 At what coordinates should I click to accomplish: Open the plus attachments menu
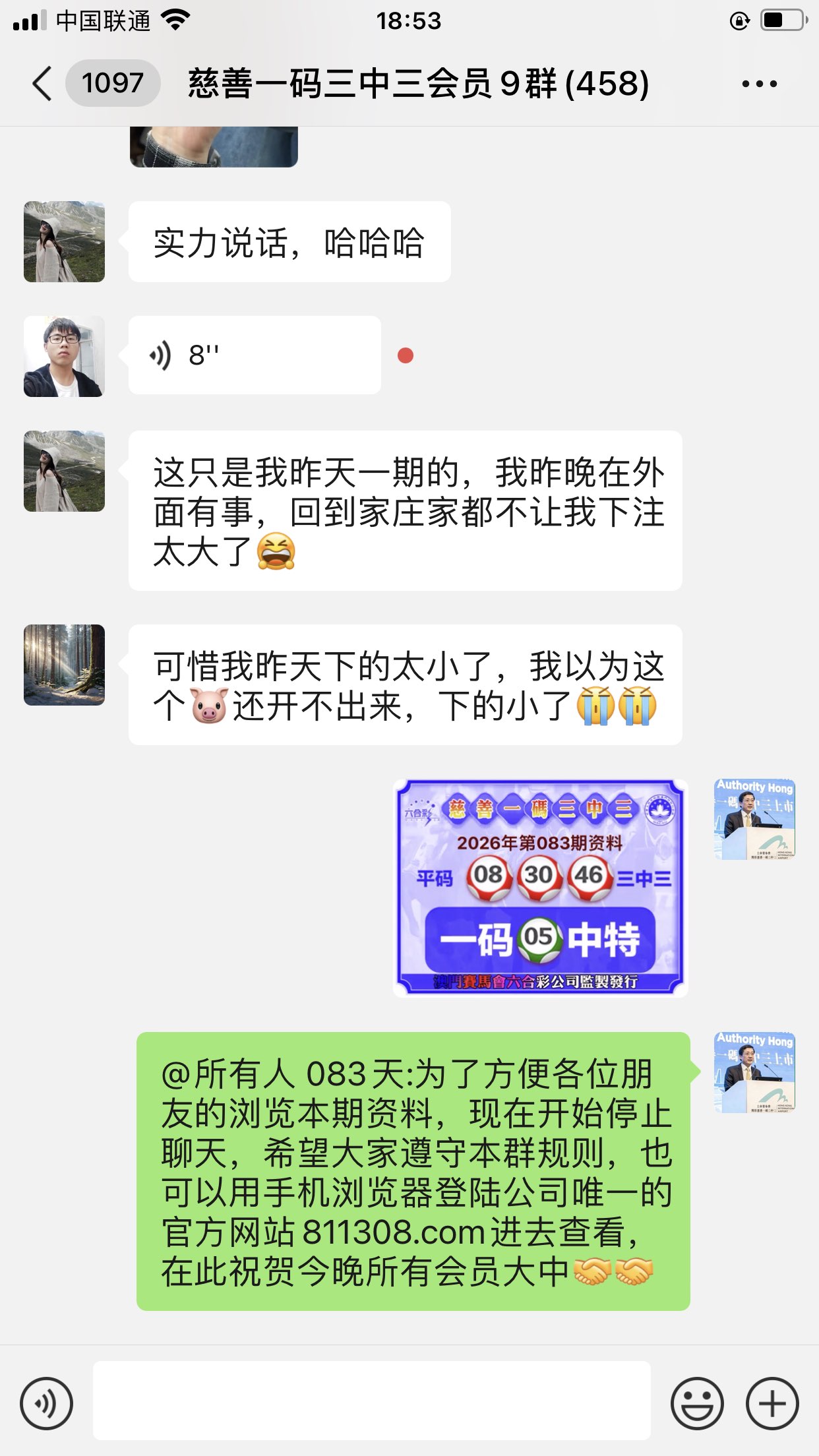pyautogui.click(x=772, y=1403)
